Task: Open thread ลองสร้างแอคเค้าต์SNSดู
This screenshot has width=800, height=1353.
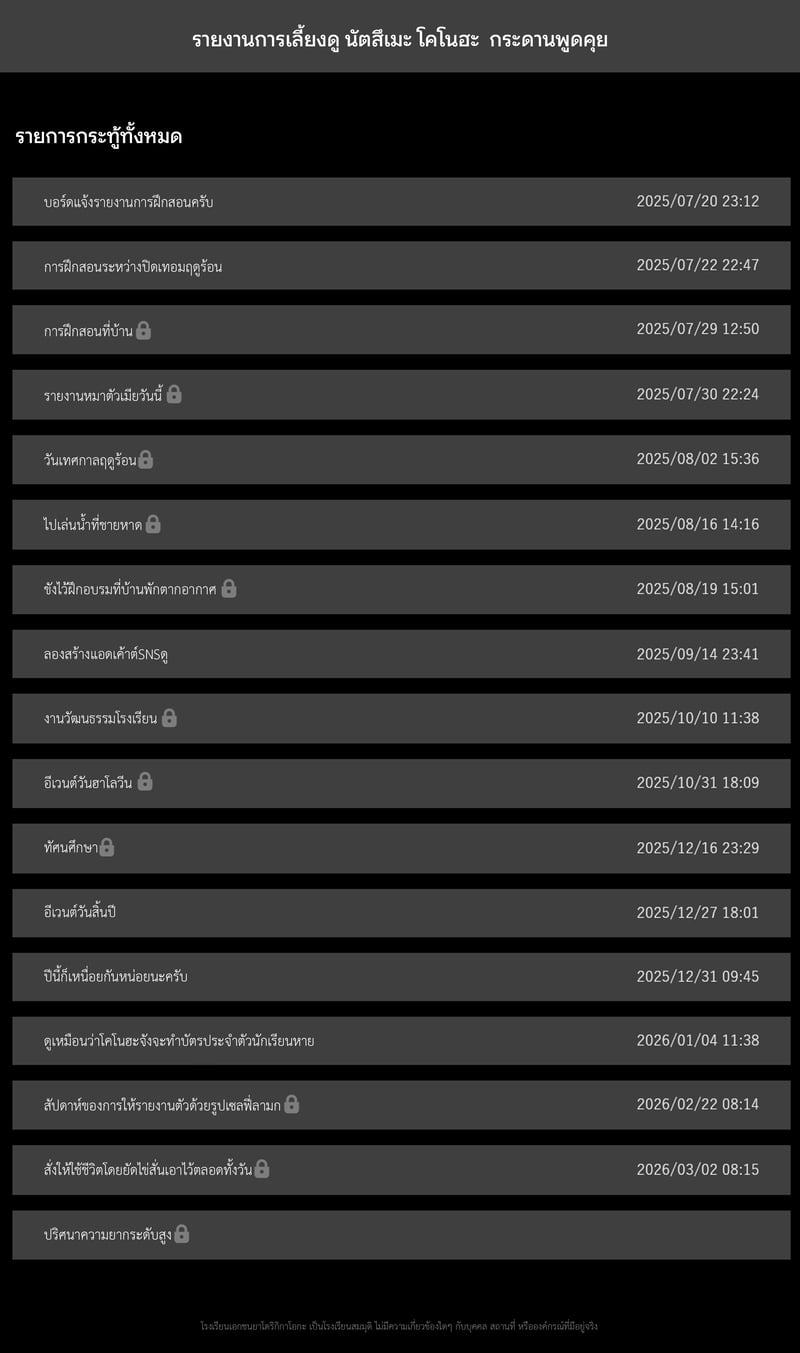Action: click(x=401, y=654)
